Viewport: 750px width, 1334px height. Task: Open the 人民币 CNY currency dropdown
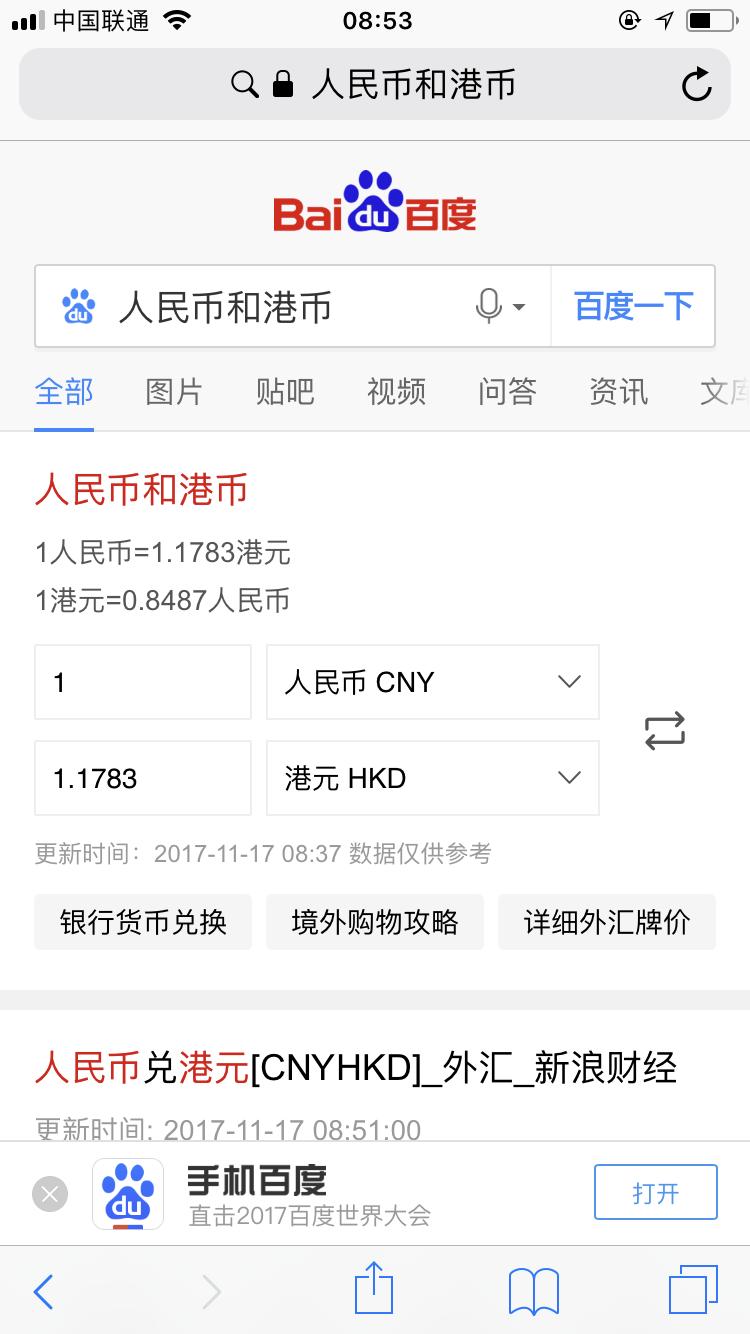point(432,681)
